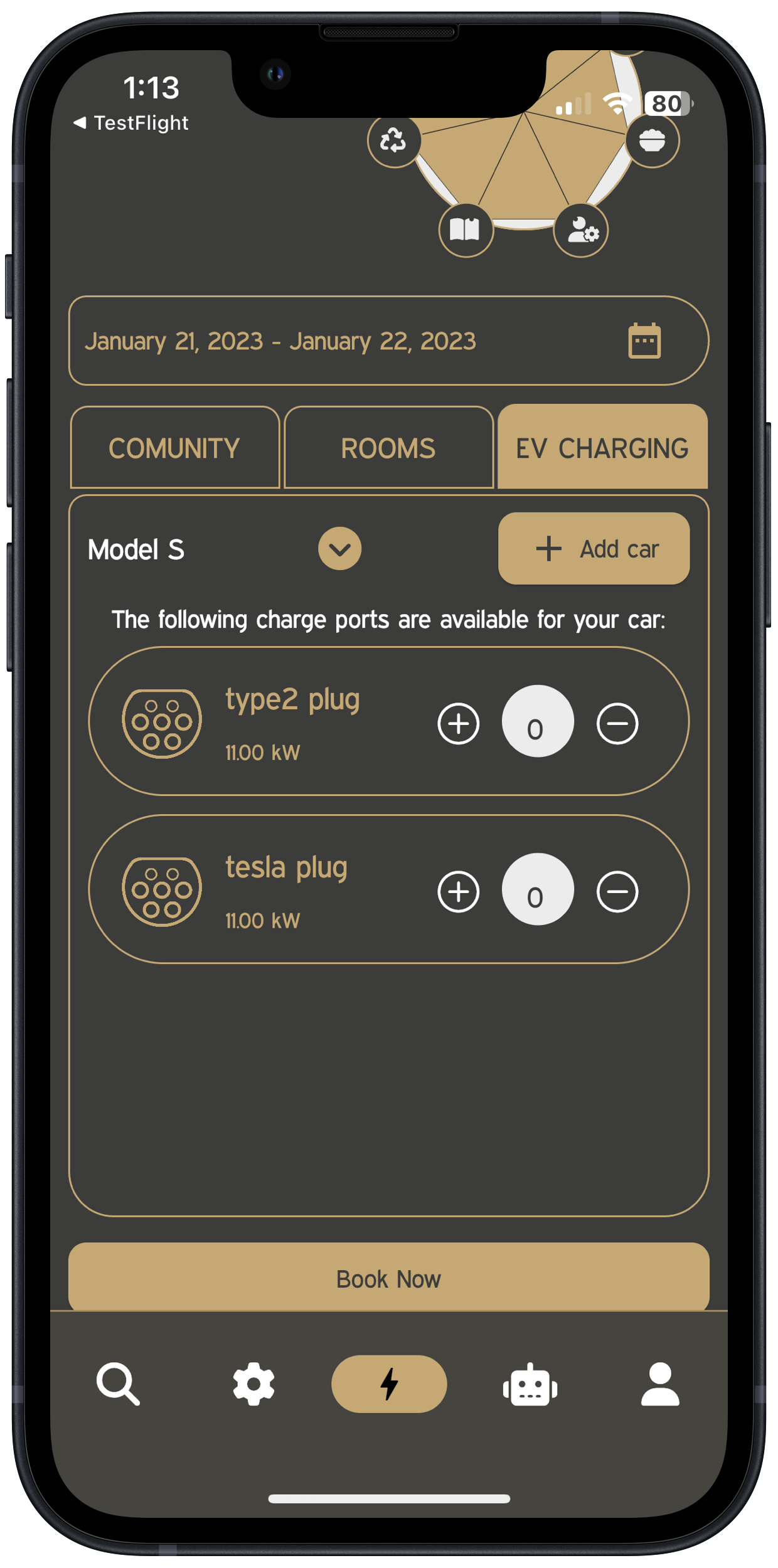778x1568 pixels.
Task: Tap the open book icon
Action: click(465, 230)
